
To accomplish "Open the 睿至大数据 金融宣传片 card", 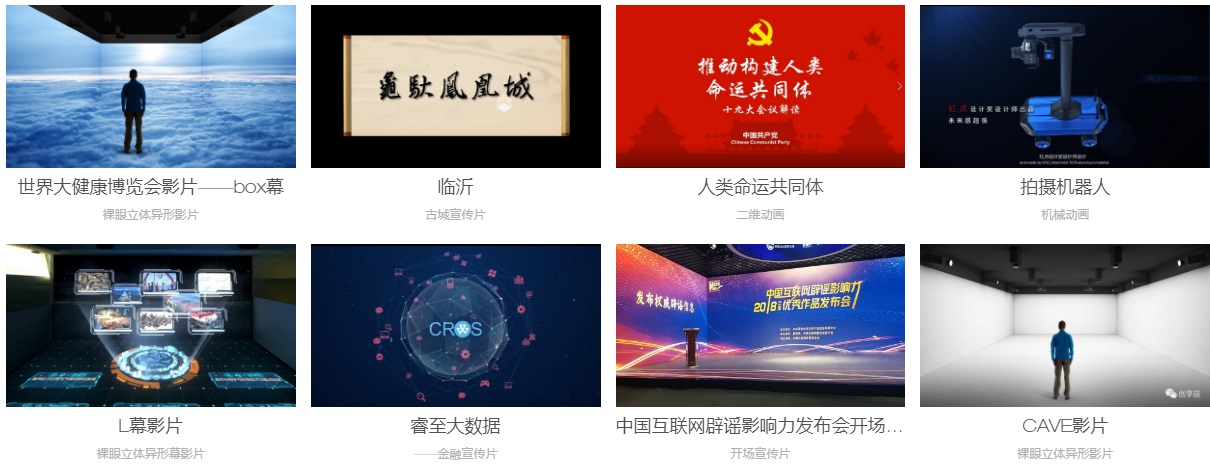I will [x=455, y=326].
